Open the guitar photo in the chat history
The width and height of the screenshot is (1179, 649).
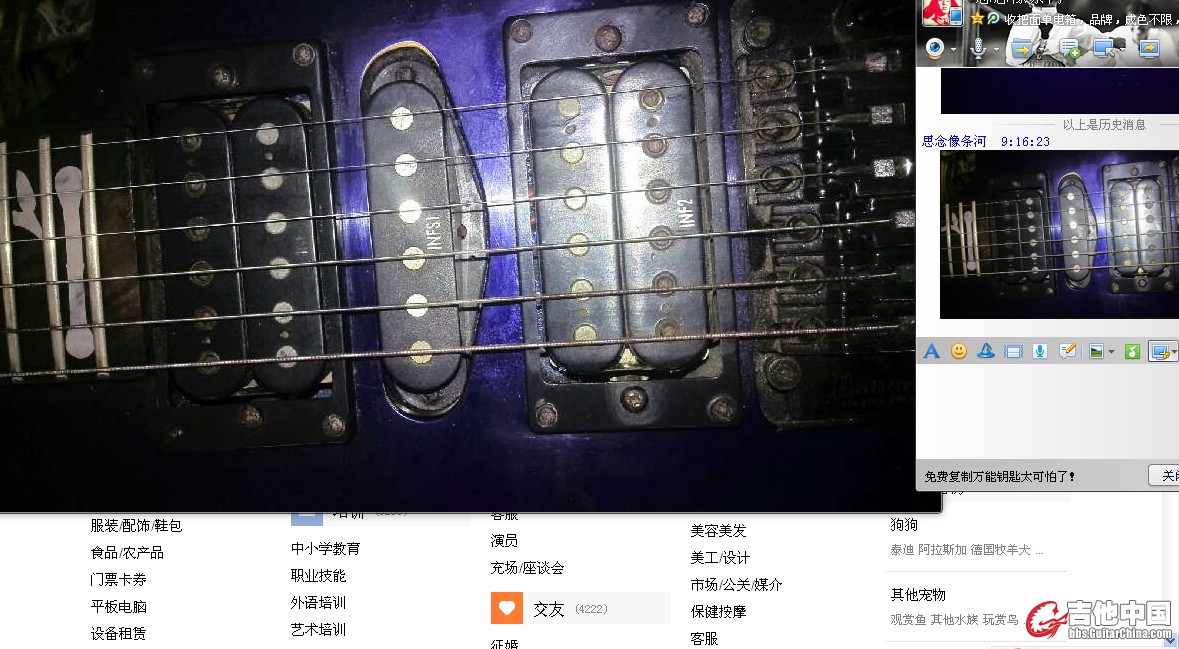[1059, 234]
